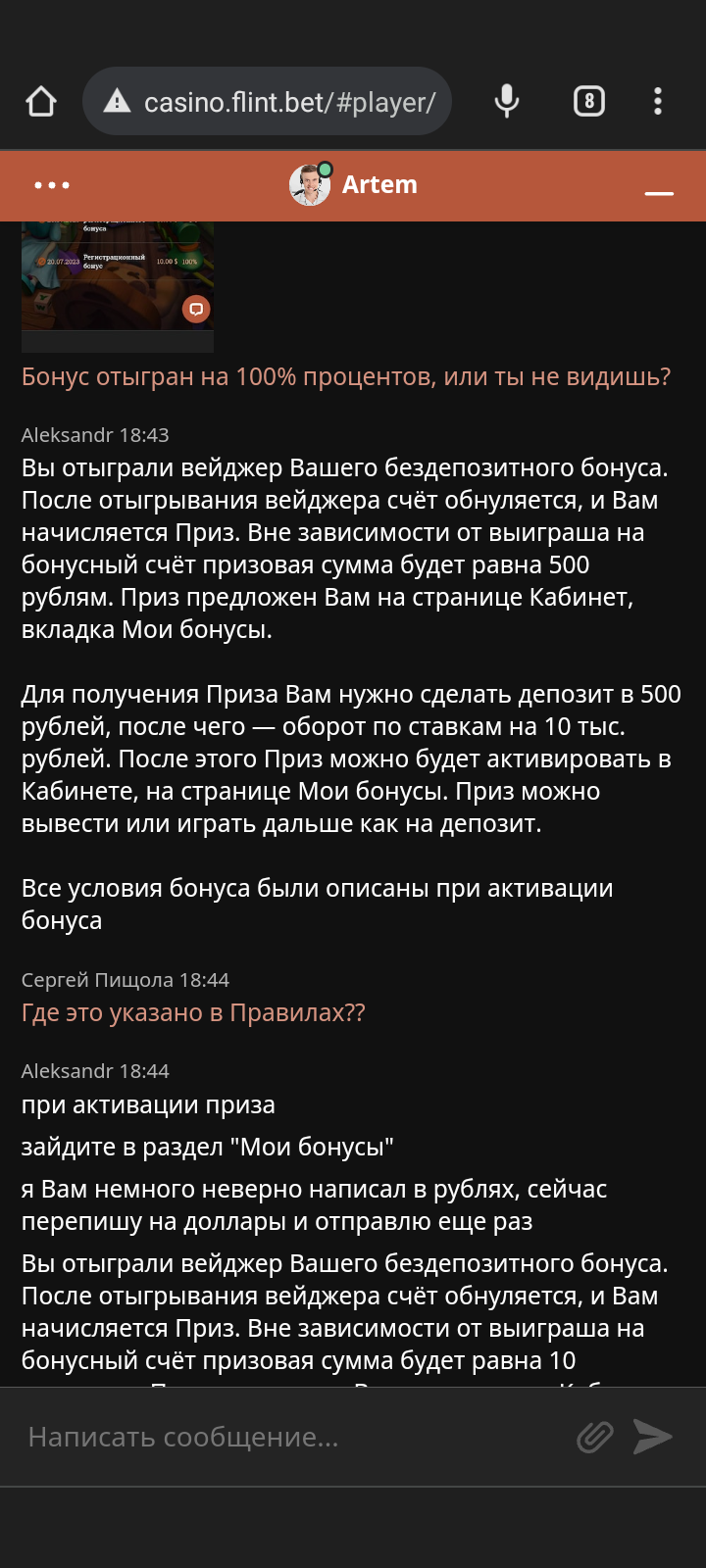Open the attached bonus screenshot image
The height and width of the screenshot is (1568, 706).
tap(118, 279)
